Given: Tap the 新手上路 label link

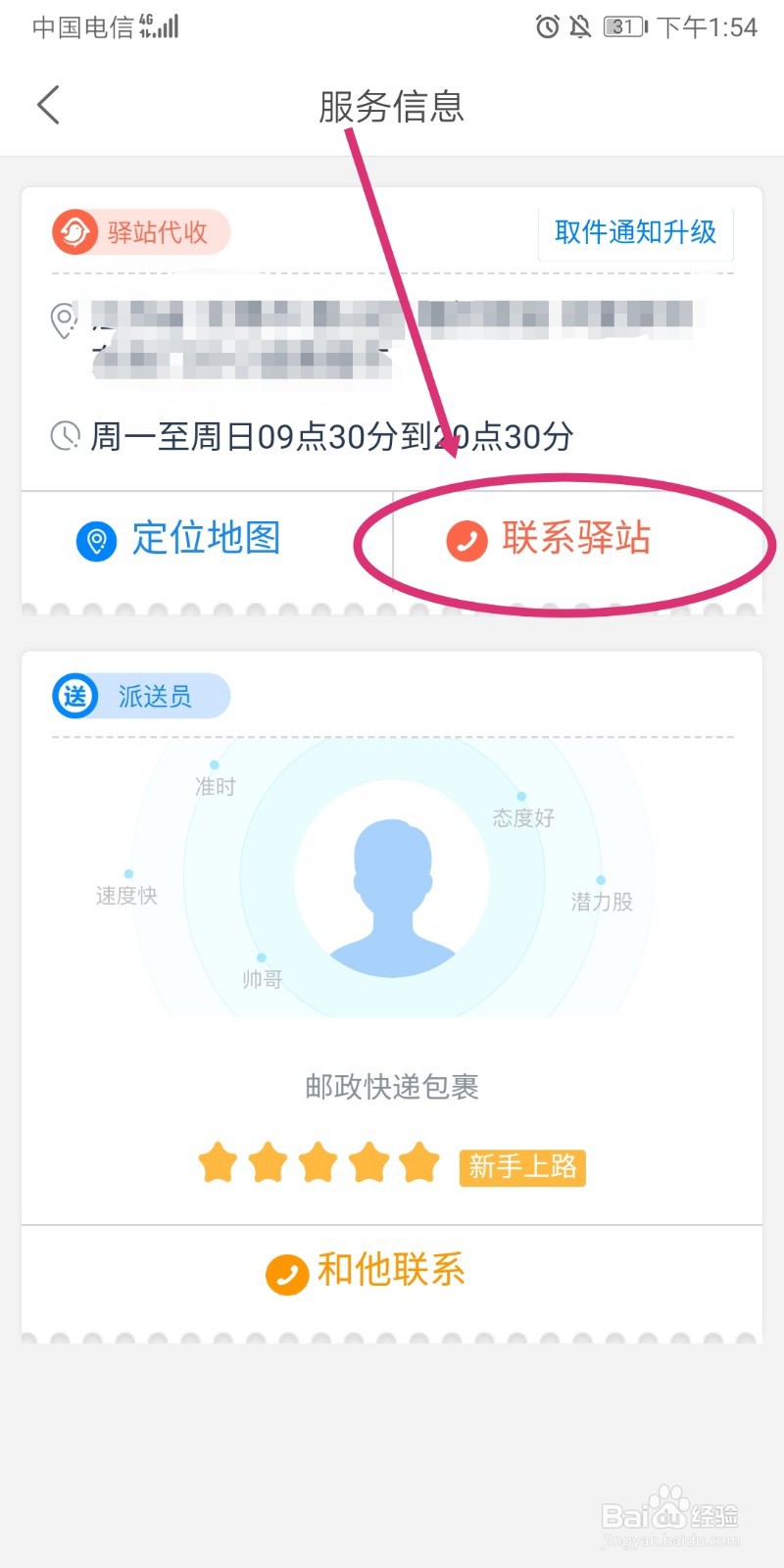Looking at the screenshot, I should 522,1167.
